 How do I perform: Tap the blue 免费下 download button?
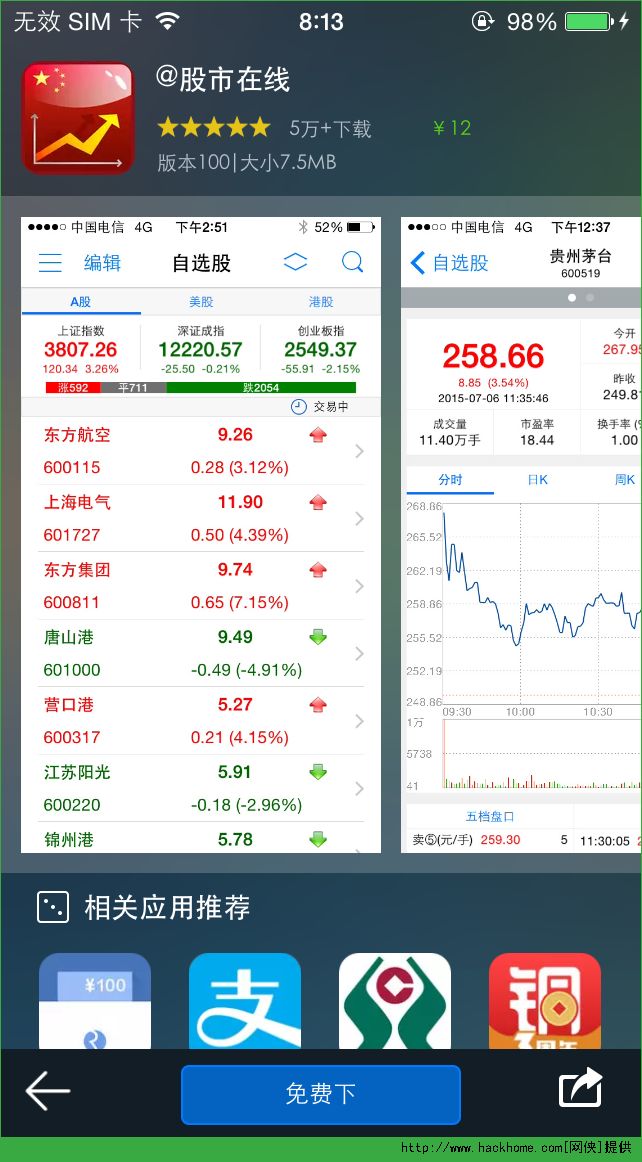point(320,1094)
